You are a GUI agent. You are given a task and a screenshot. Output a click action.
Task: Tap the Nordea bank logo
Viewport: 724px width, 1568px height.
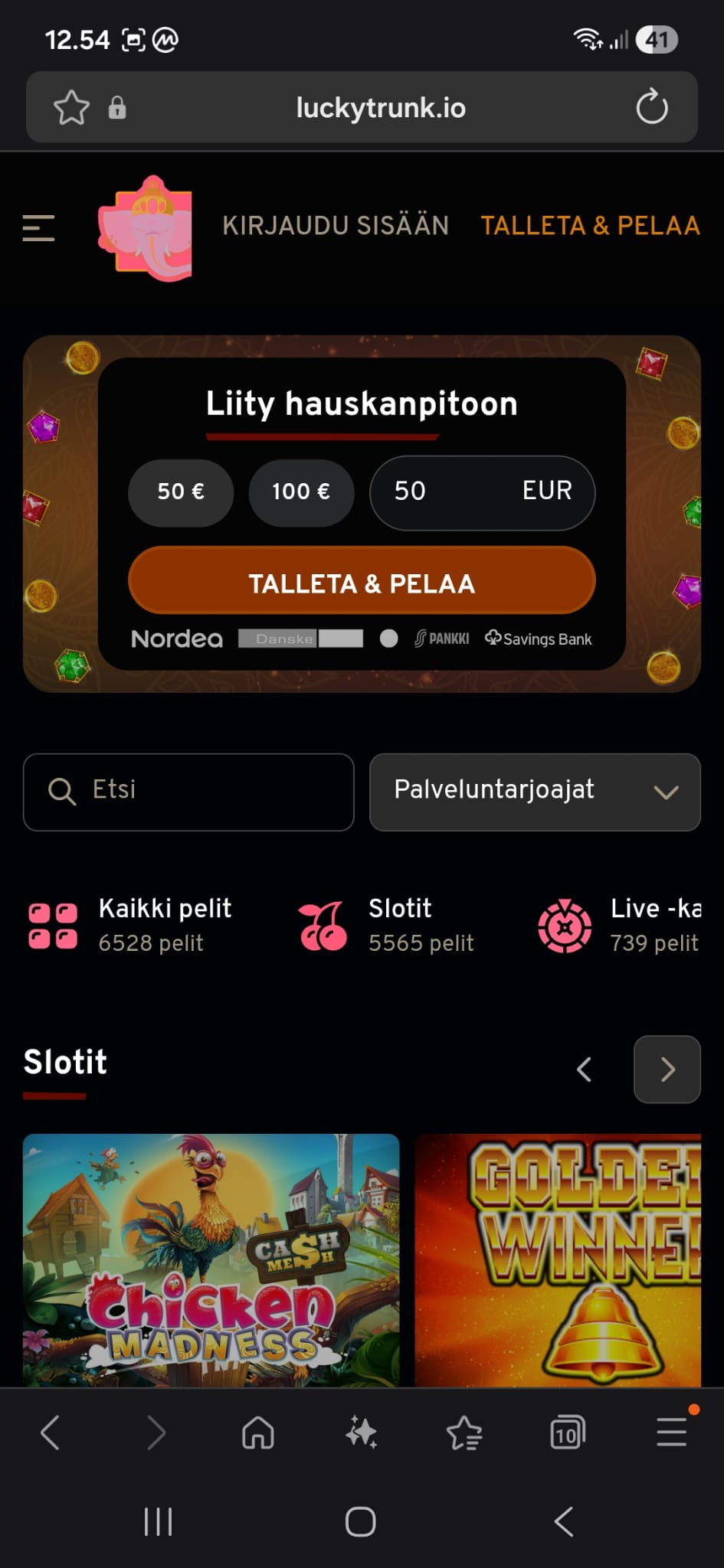(x=176, y=639)
